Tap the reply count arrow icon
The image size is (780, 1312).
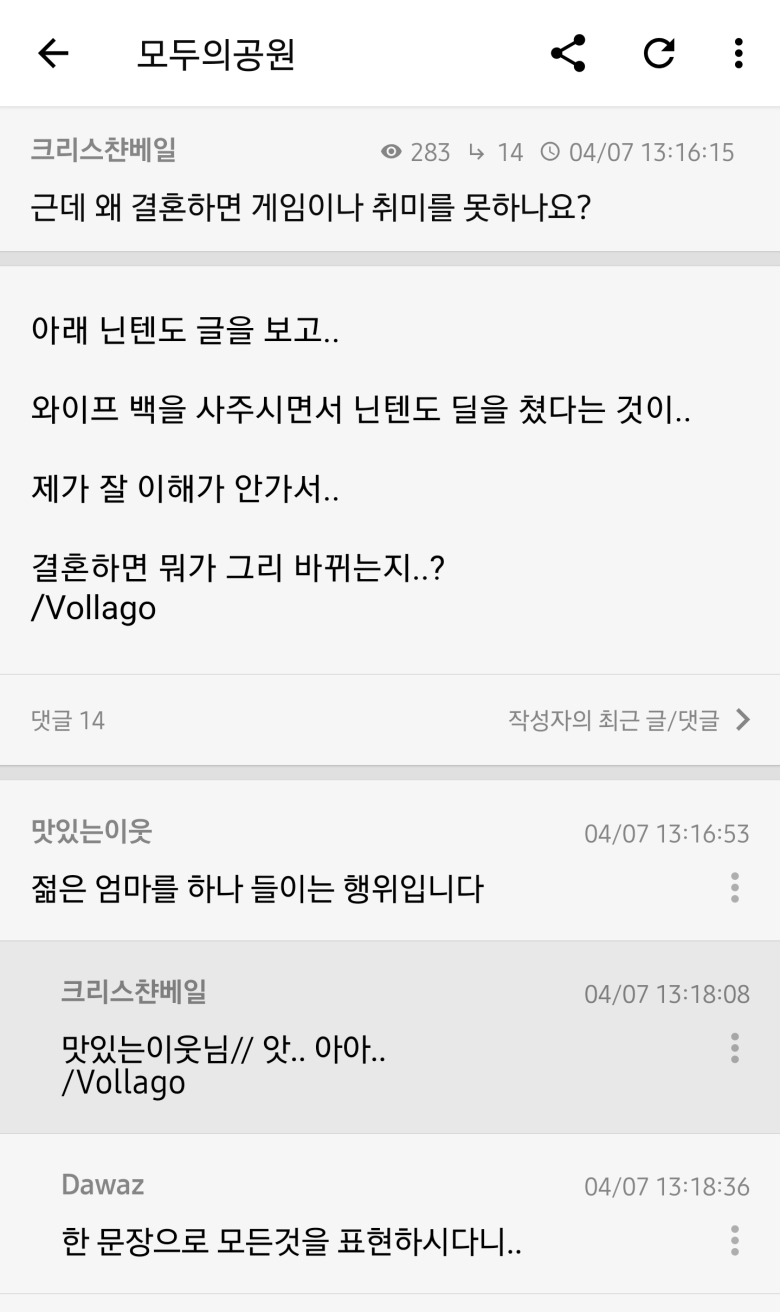(480, 152)
